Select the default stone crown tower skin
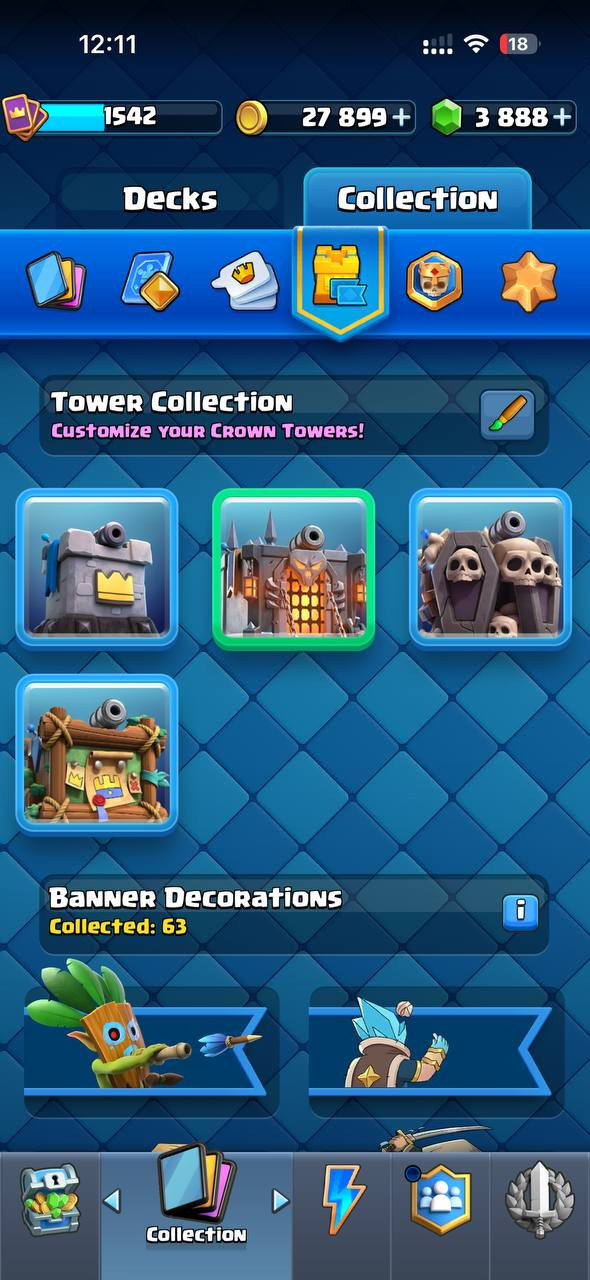 (97, 568)
